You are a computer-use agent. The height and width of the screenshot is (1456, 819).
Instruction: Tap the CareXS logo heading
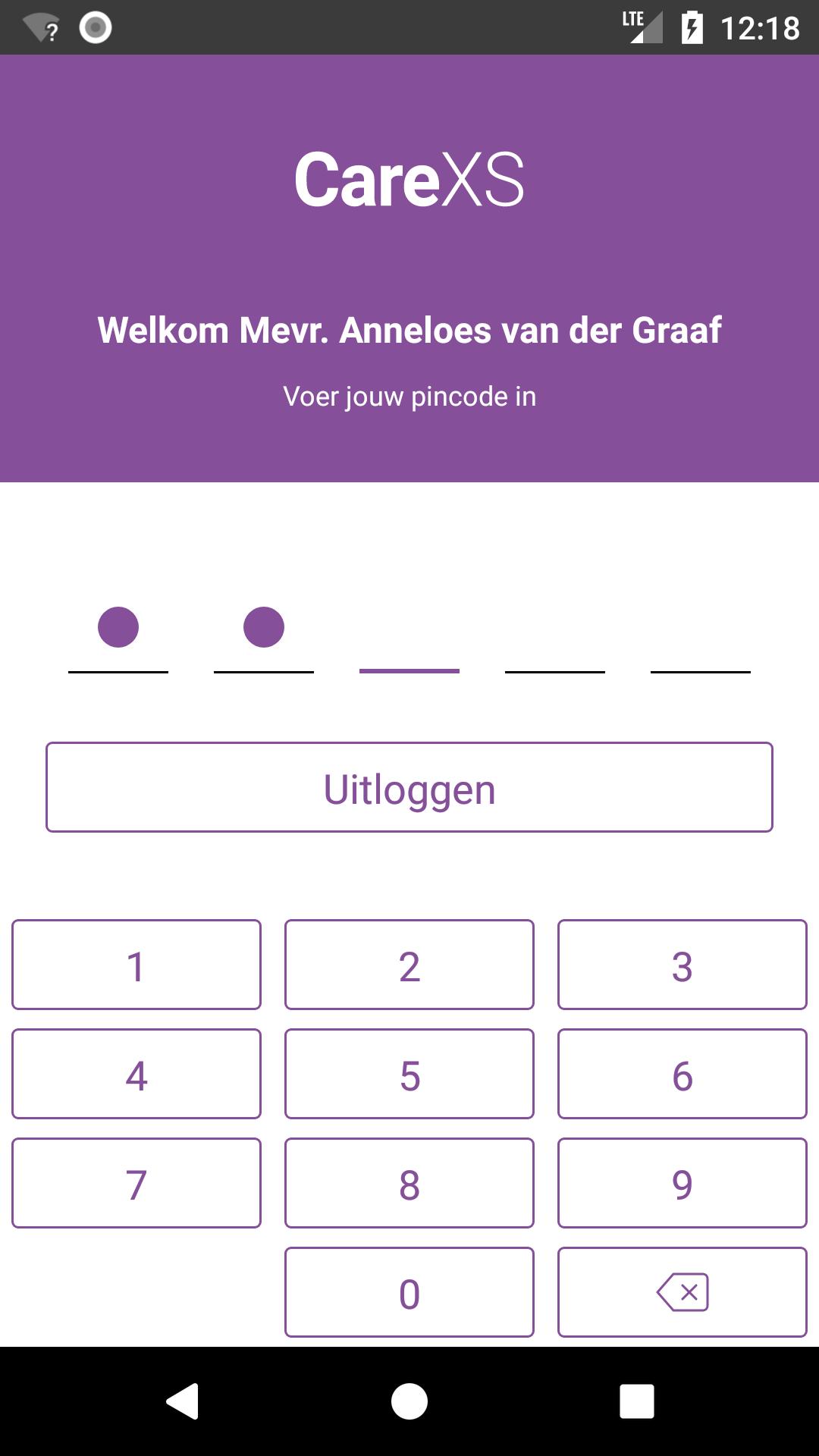[x=409, y=180]
